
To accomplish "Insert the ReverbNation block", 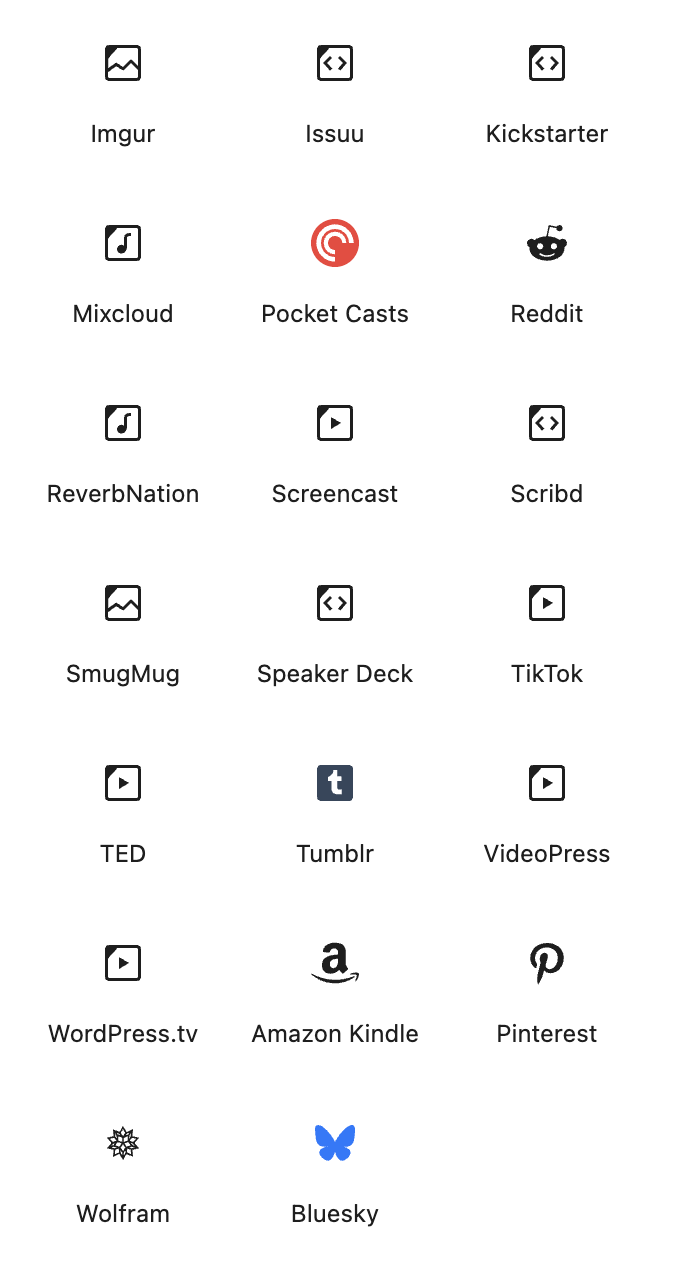I will click(123, 455).
